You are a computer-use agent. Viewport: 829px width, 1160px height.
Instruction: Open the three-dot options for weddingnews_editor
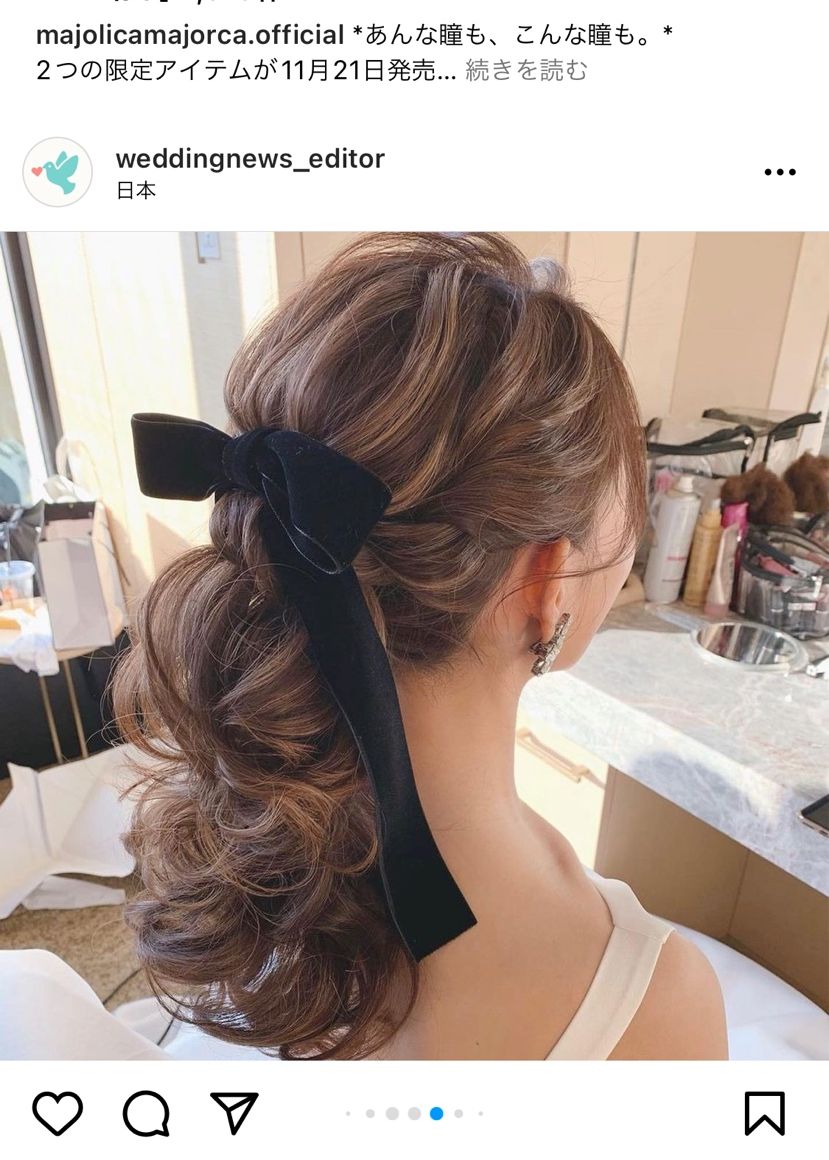779,172
